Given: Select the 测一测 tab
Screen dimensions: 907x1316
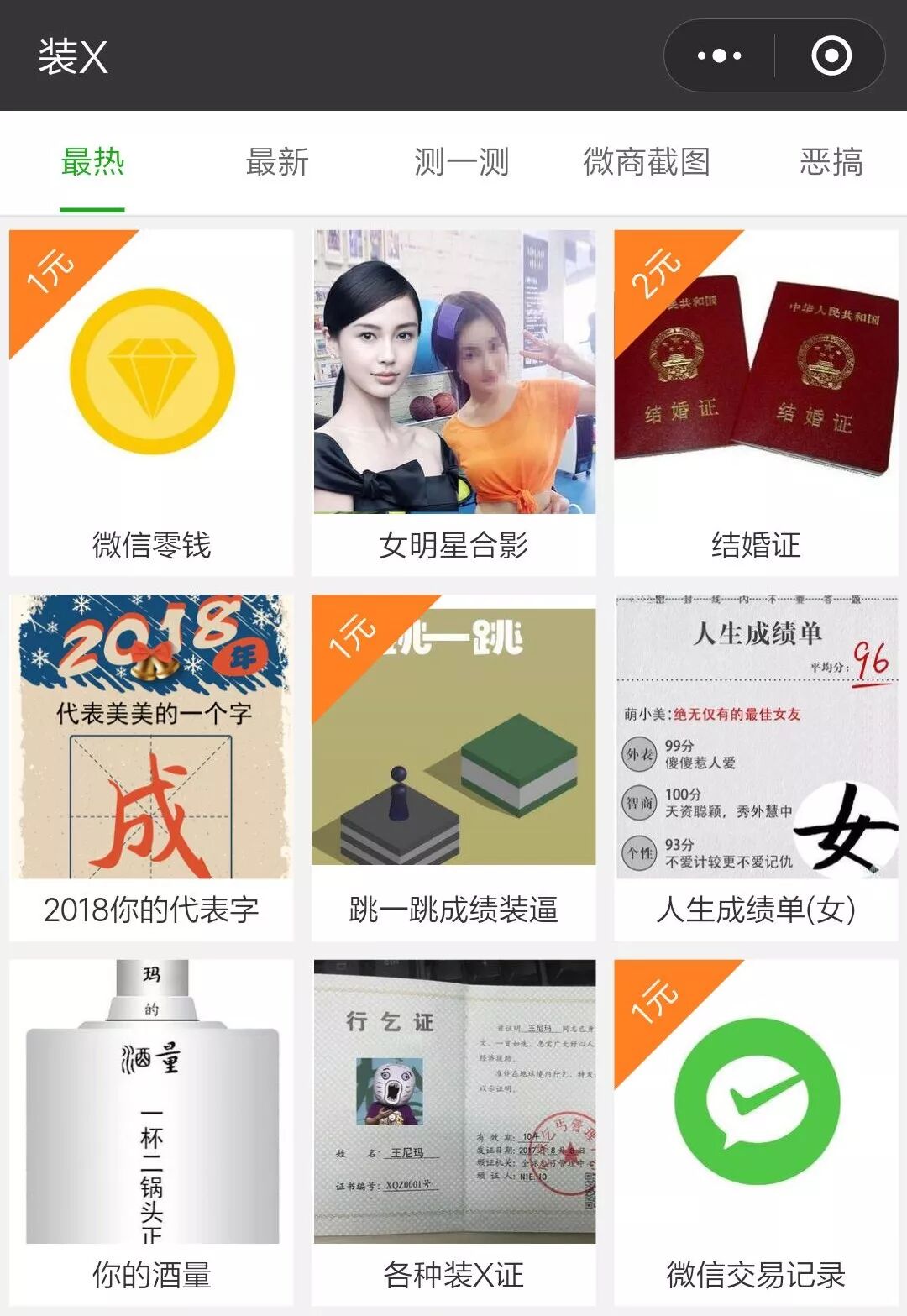Looking at the screenshot, I should tap(462, 162).
